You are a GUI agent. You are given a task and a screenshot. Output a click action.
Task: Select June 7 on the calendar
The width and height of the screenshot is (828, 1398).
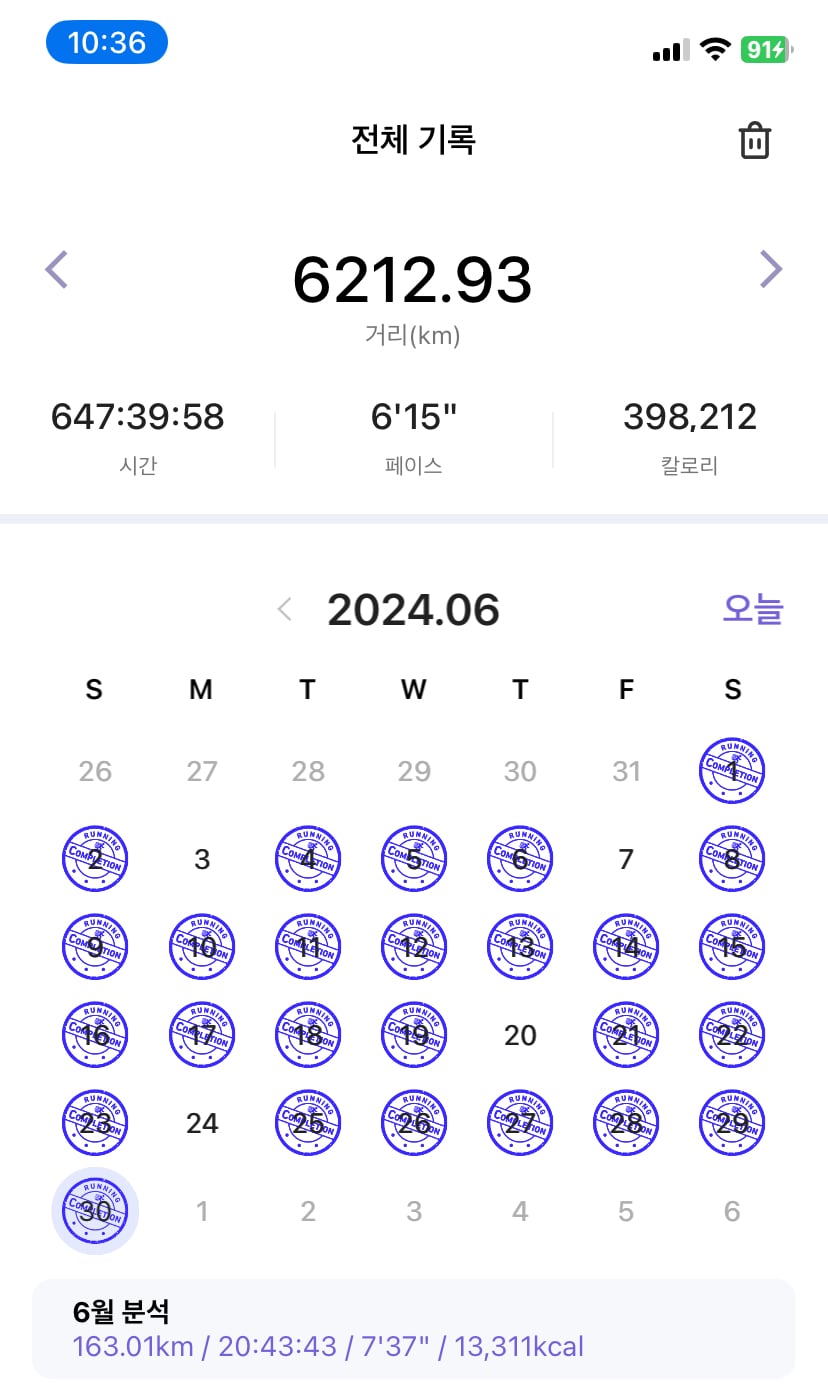pyautogui.click(x=626, y=859)
